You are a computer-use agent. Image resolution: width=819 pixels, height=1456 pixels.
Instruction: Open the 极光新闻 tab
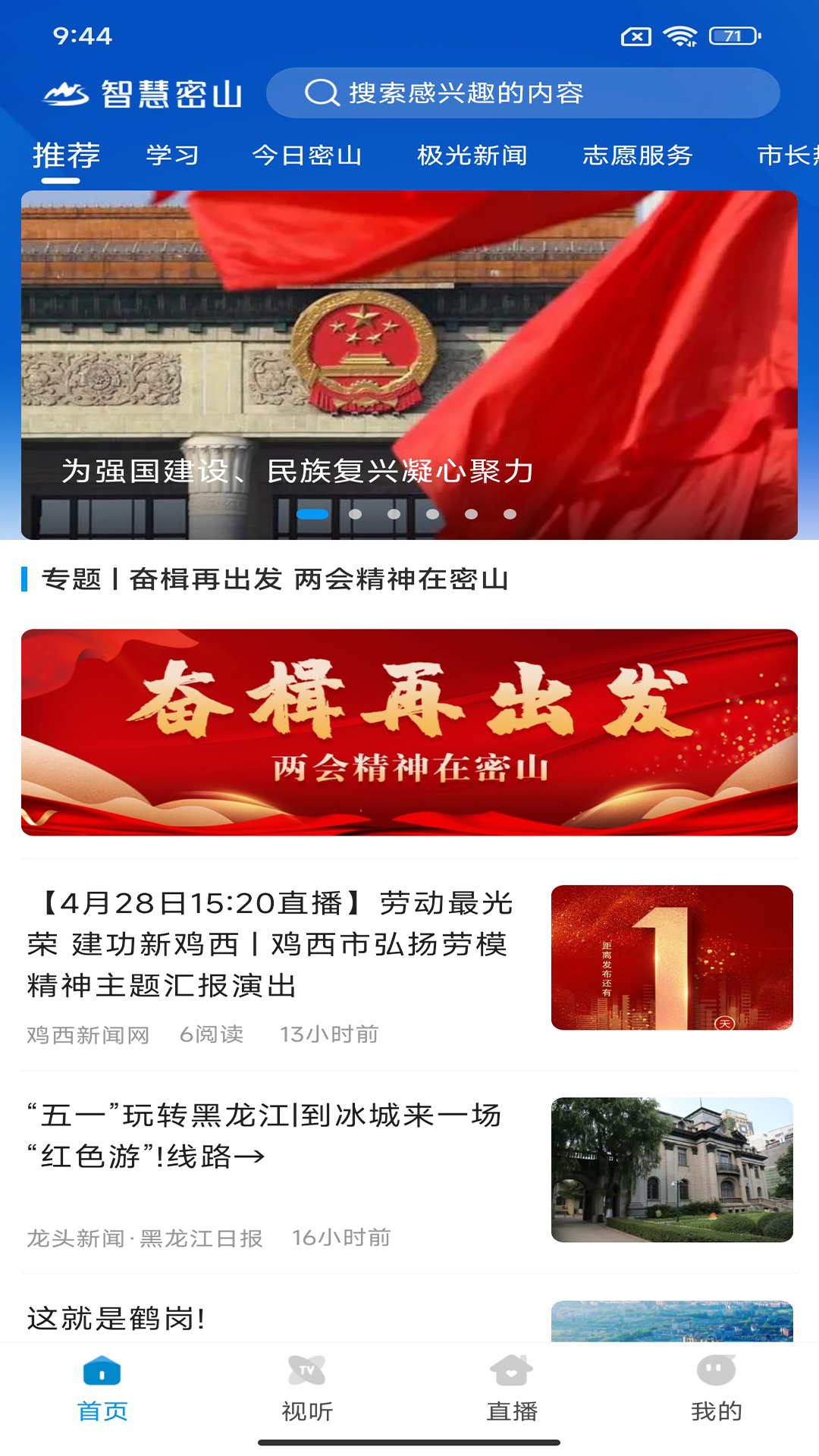(x=472, y=155)
